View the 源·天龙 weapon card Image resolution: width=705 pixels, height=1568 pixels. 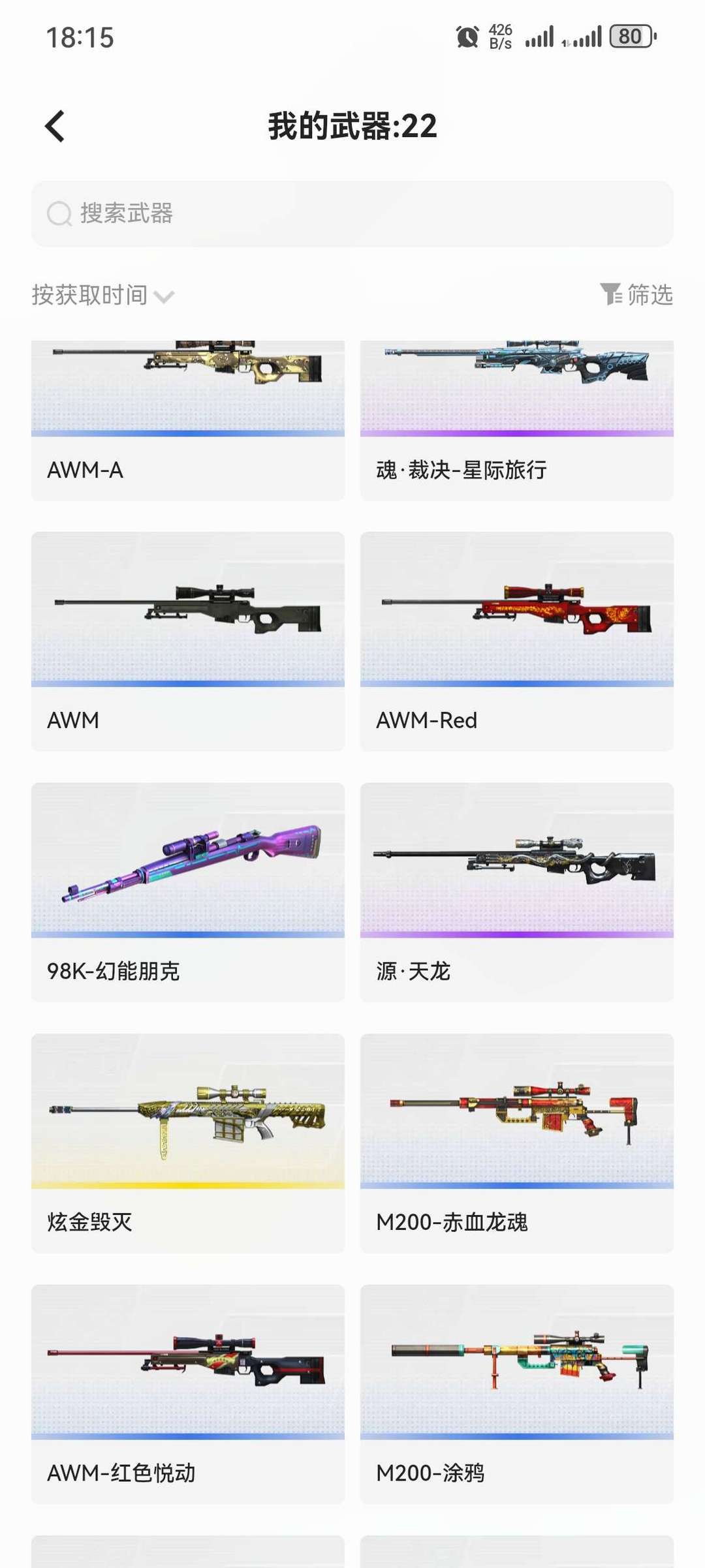[516, 892]
